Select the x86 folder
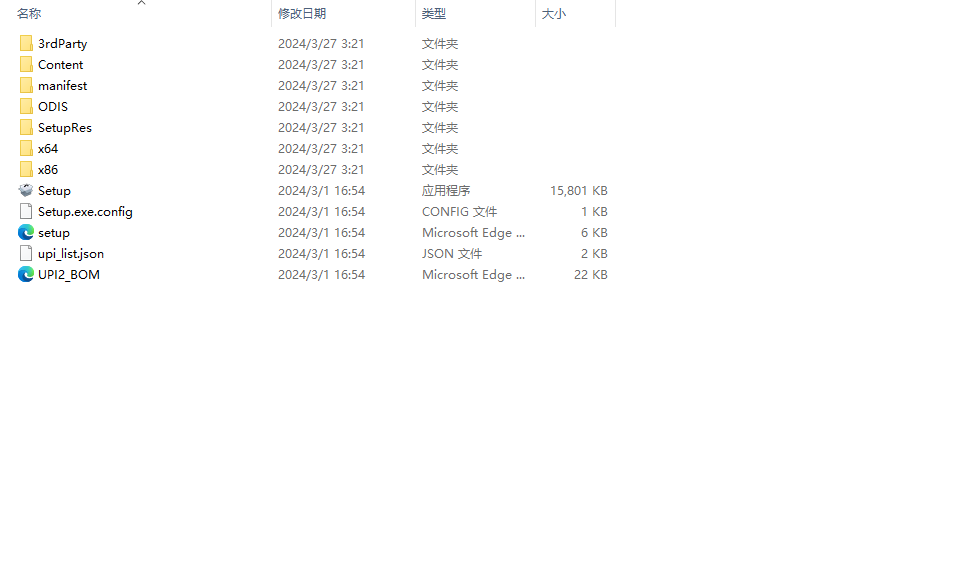 [x=48, y=170]
